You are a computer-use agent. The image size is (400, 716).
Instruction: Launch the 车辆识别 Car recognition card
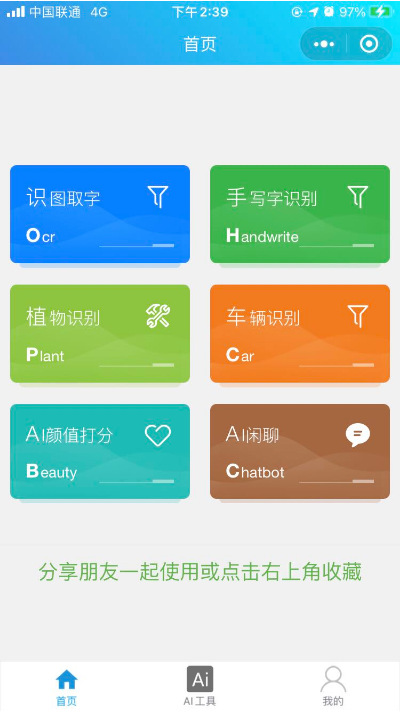coord(300,333)
